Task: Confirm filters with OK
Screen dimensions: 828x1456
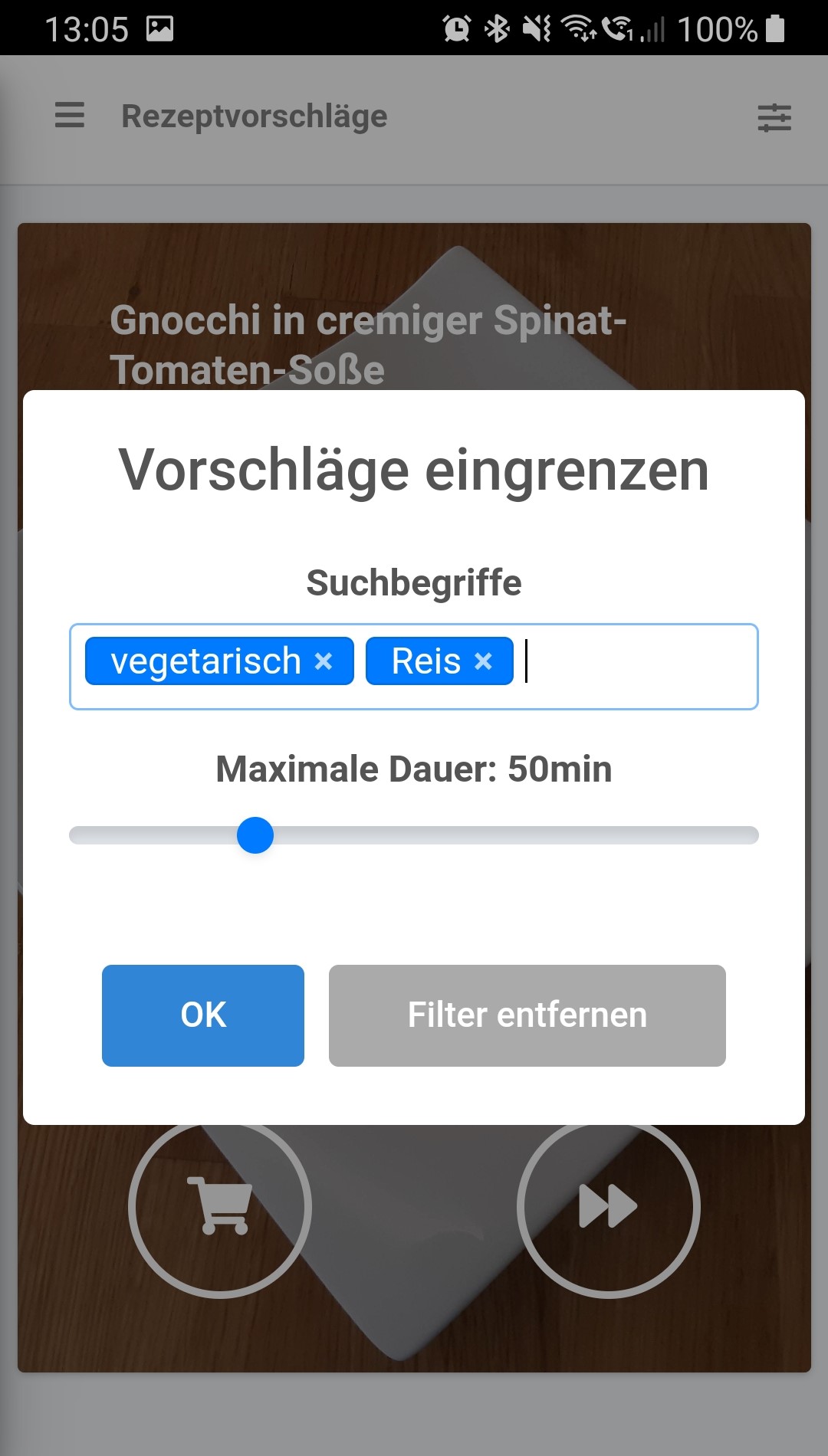Action: coord(203,1015)
